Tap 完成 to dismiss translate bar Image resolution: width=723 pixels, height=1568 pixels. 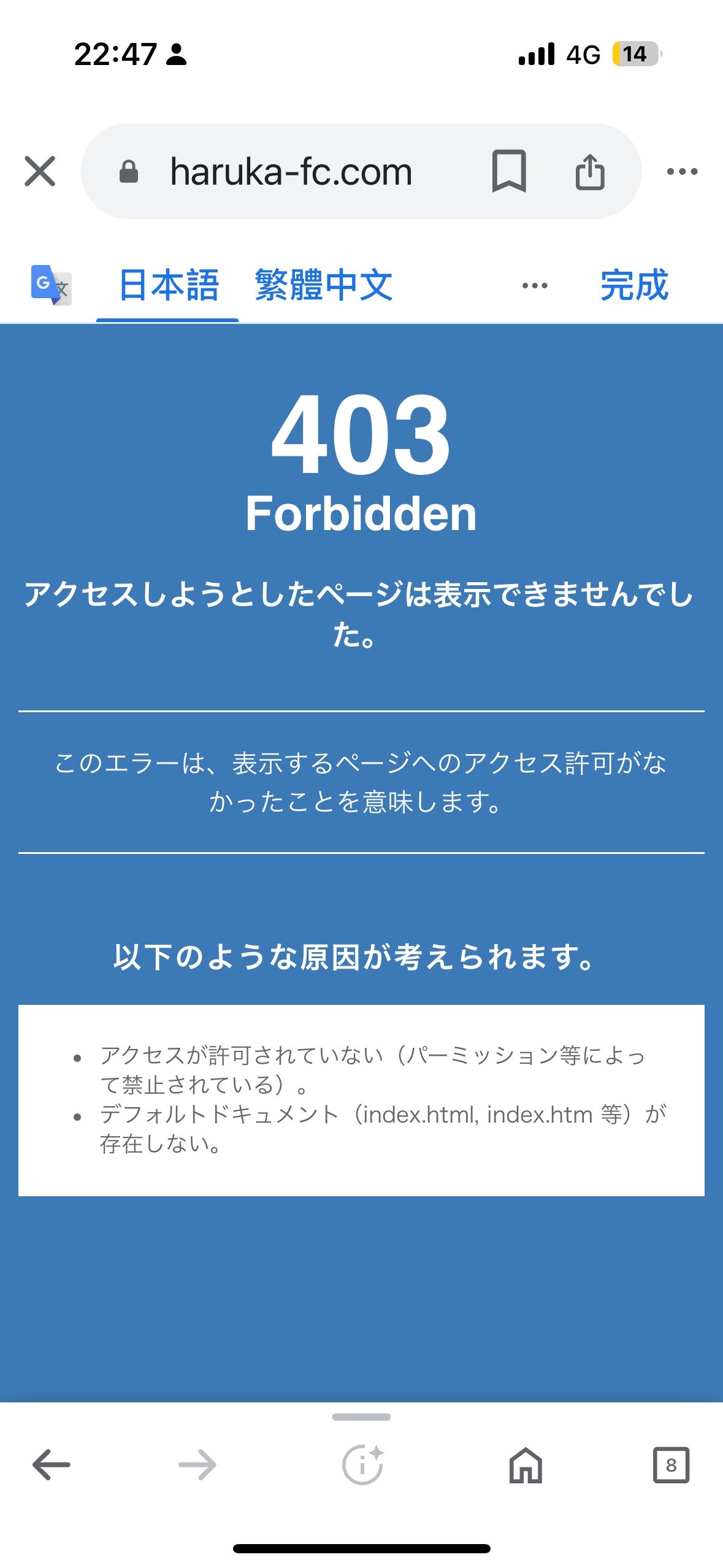634,285
